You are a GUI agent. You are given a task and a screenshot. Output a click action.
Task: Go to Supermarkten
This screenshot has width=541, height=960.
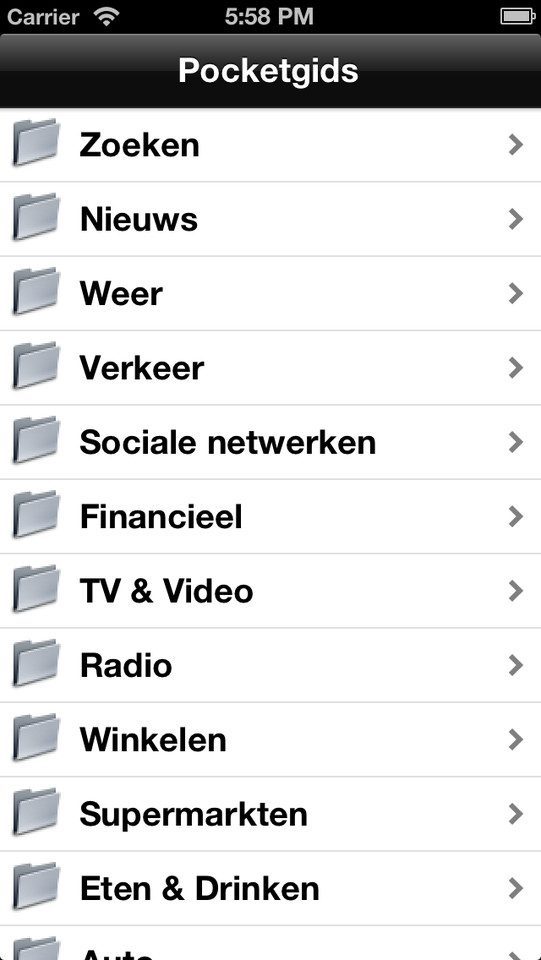point(270,814)
